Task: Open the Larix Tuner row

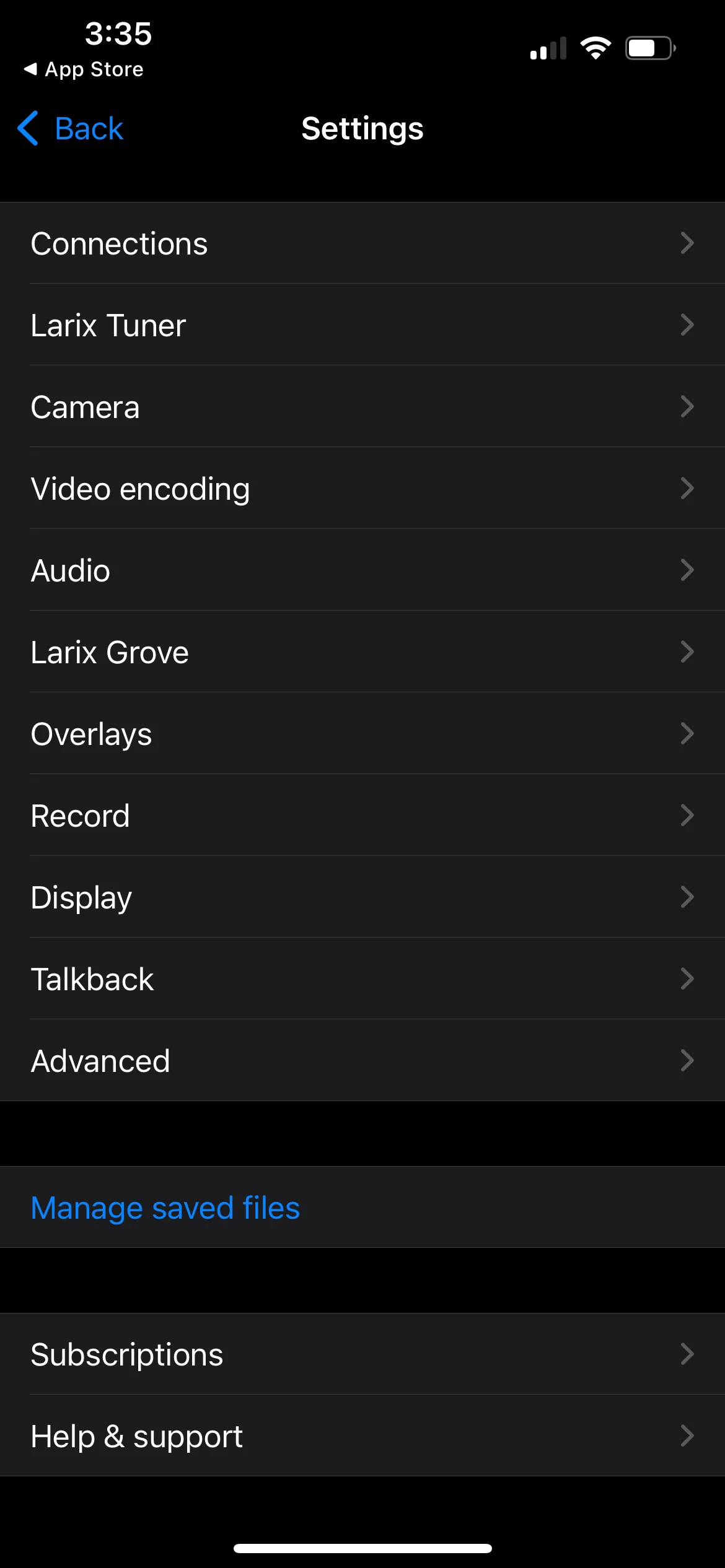Action: 362,325
